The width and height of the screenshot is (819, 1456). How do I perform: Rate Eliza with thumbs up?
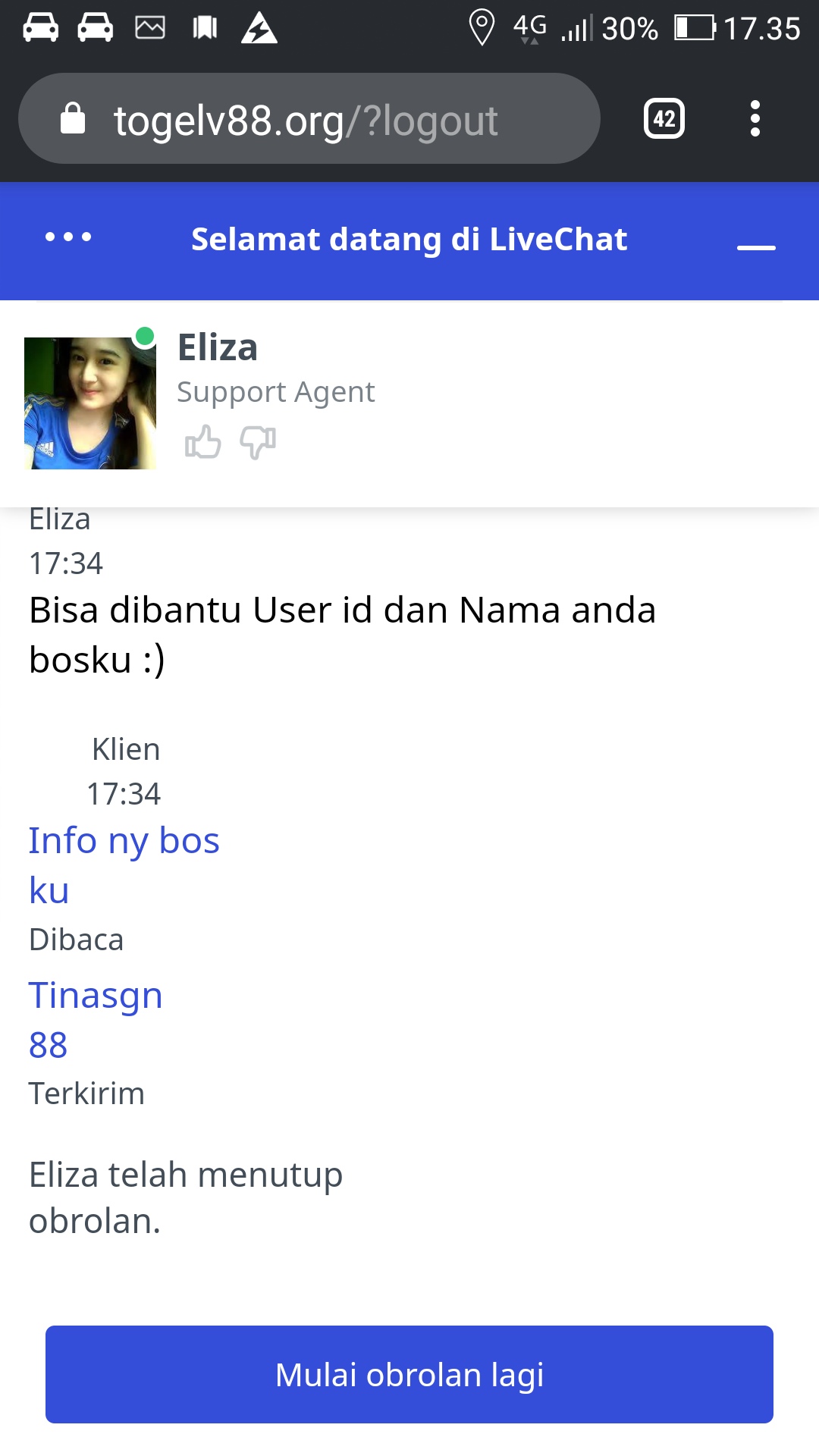[x=202, y=442]
